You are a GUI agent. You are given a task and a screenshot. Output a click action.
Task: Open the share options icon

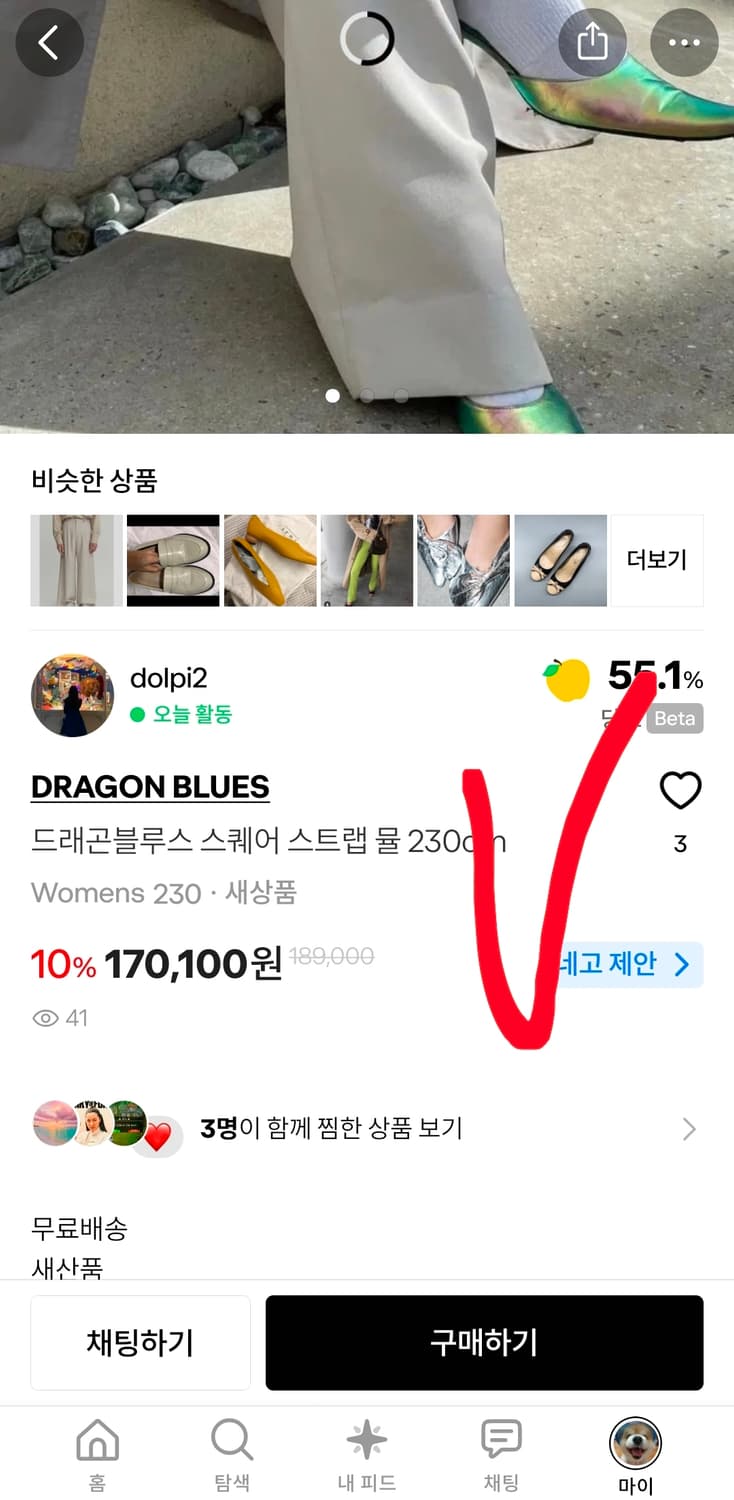pos(593,42)
